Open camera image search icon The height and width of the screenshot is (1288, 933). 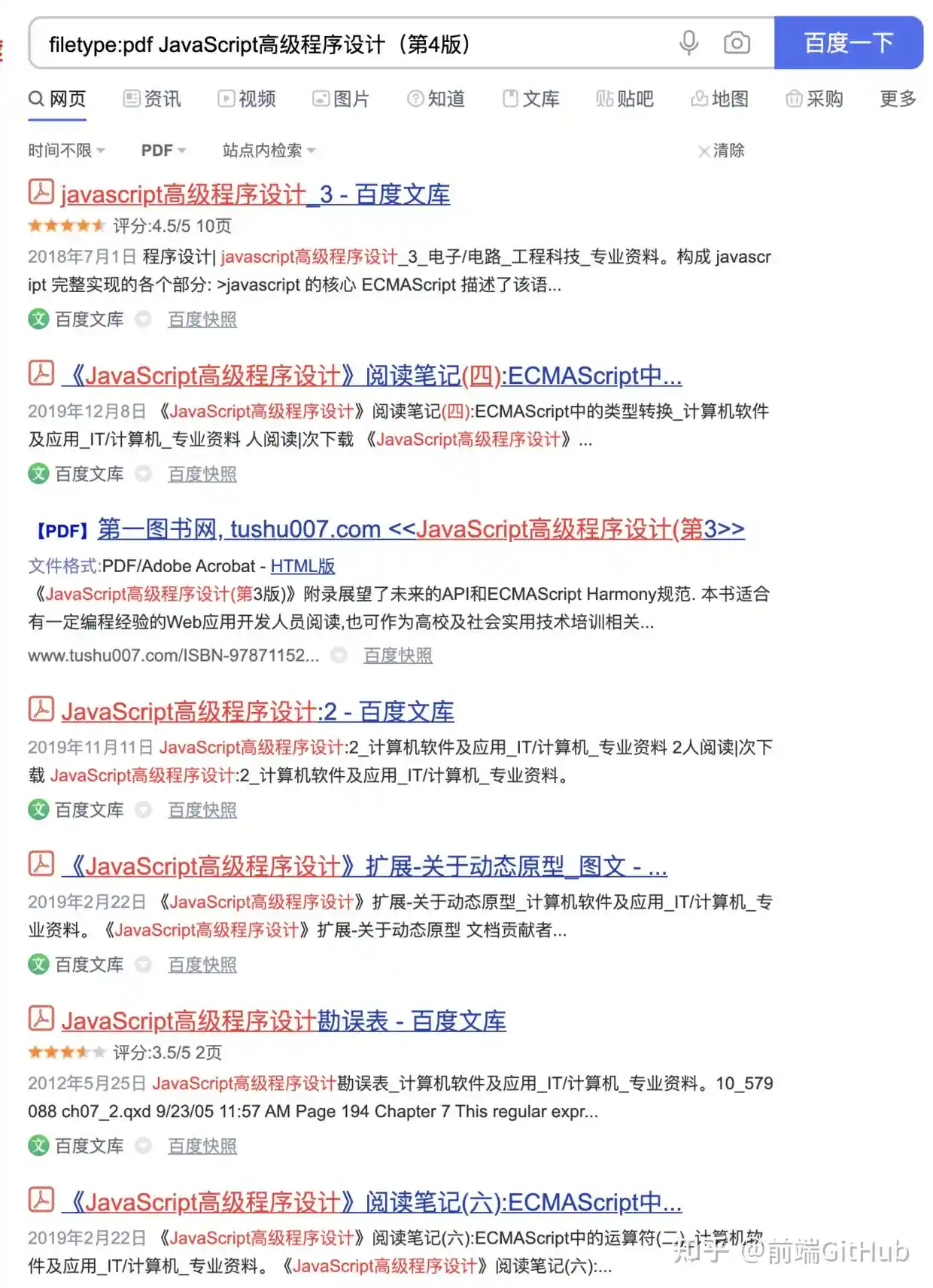point(737,43)
